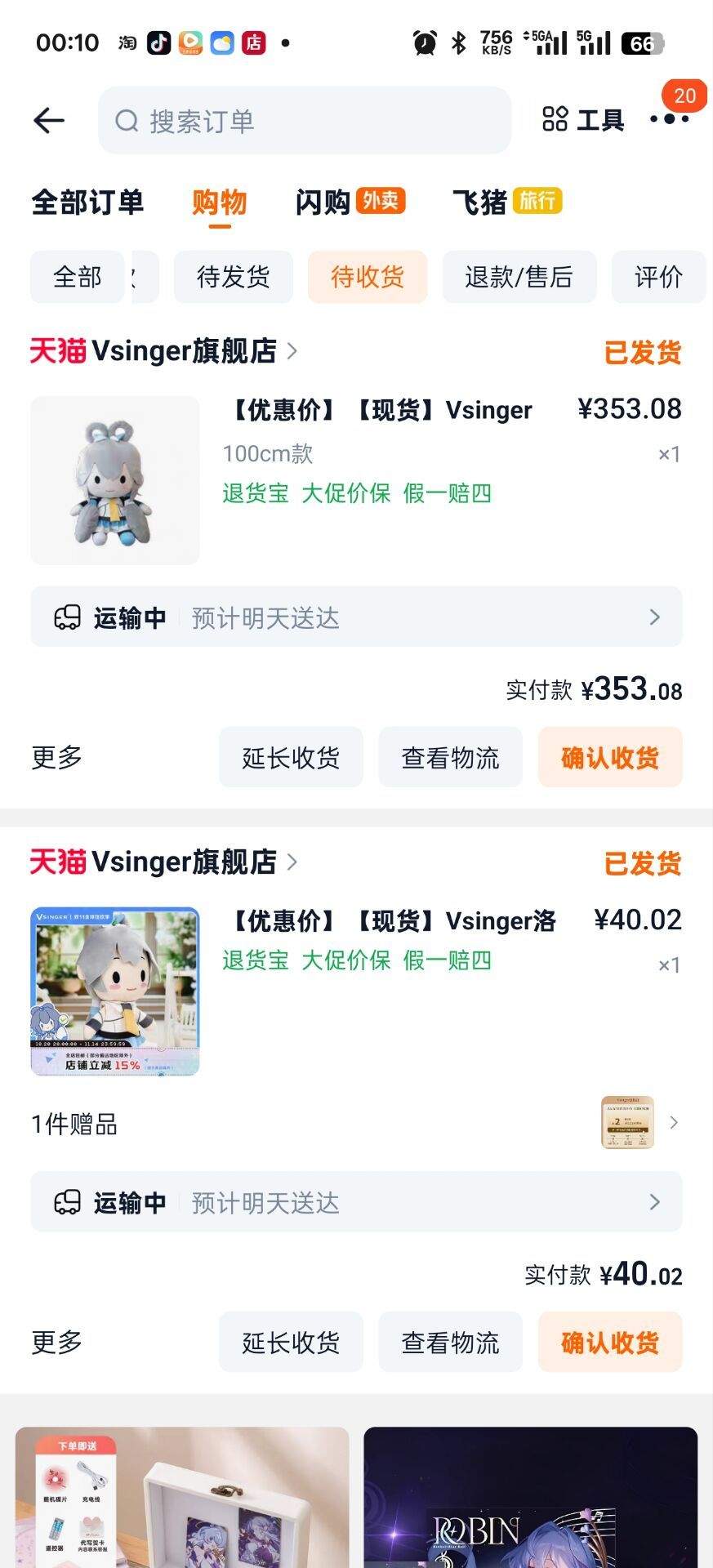Switch to the 飞猪 travel tab
713x1568 pixels.
[x=506, y=202]
